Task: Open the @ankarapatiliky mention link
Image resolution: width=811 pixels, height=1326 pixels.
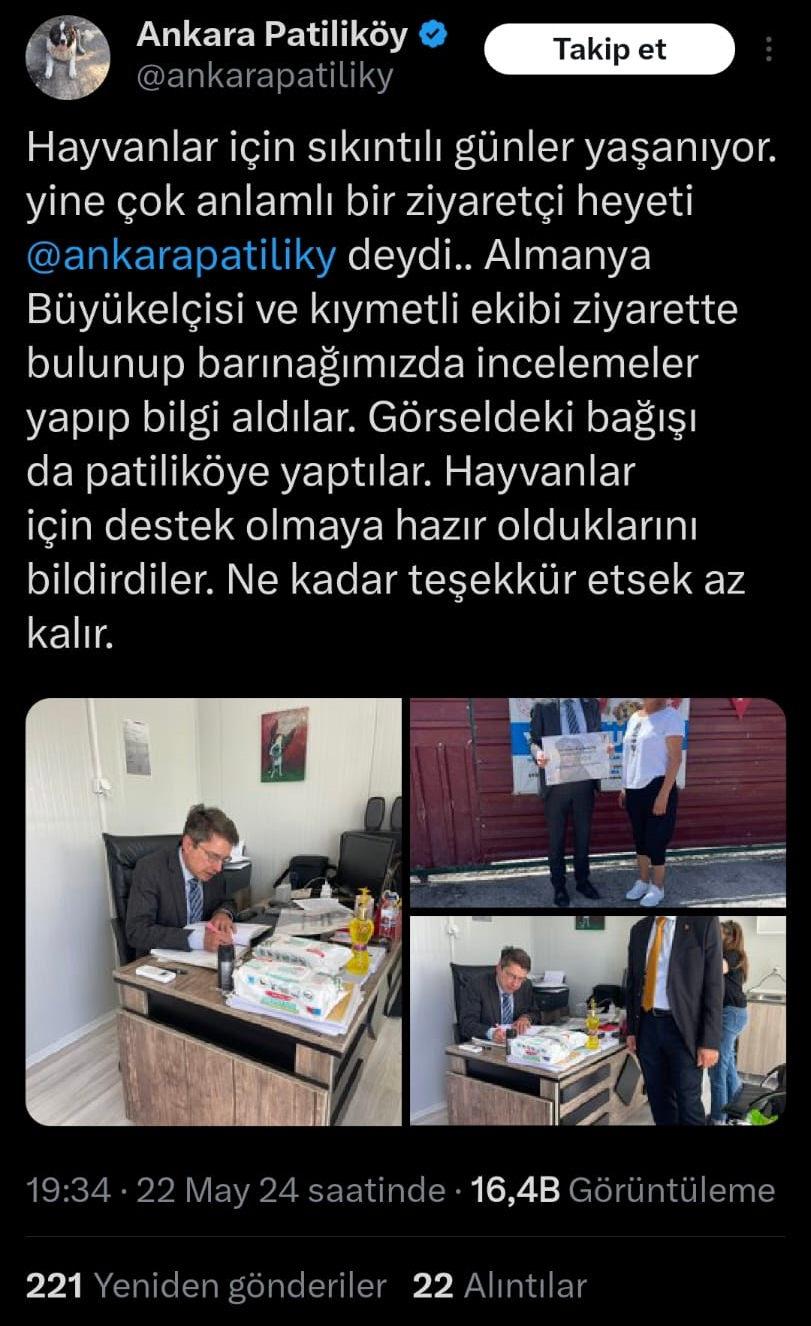Action: [180, 256]
